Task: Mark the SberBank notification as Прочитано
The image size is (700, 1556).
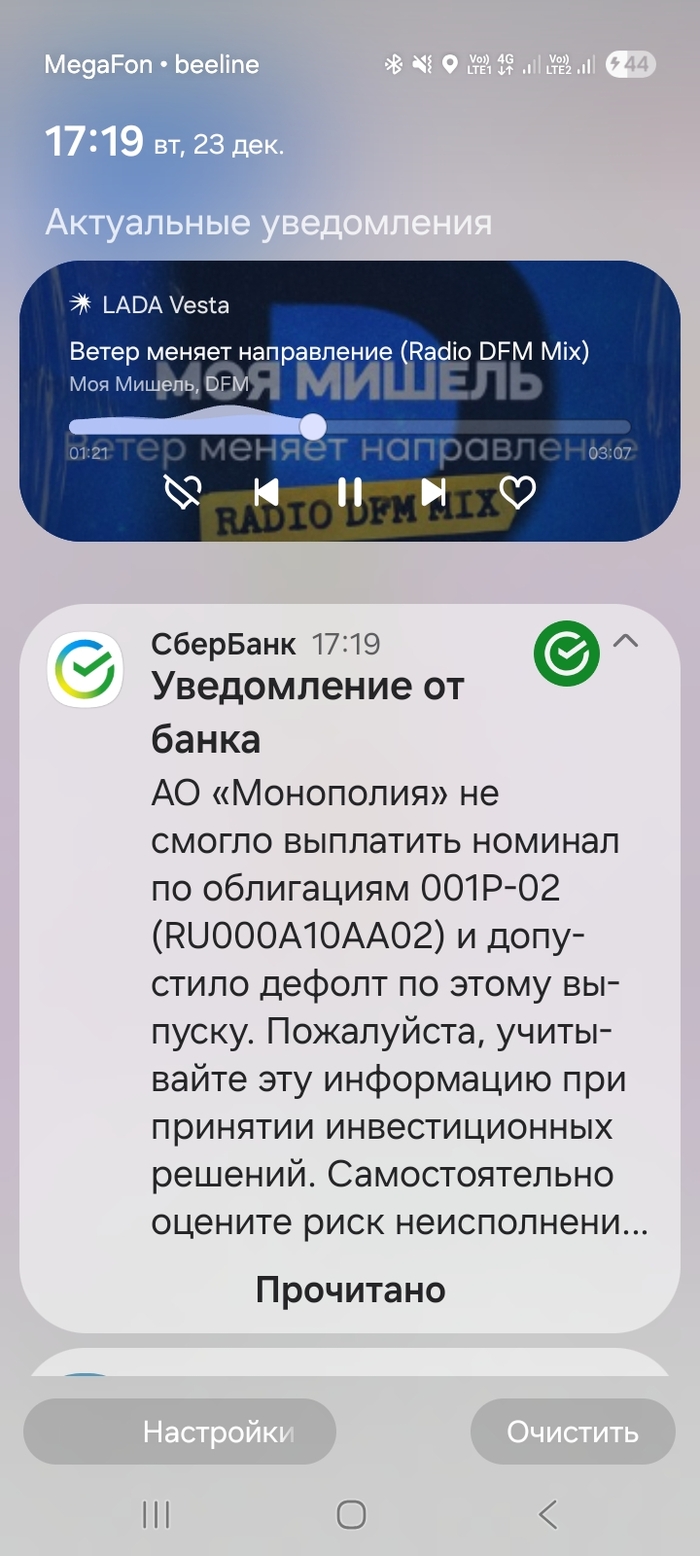Action: tap(350, 1289)
